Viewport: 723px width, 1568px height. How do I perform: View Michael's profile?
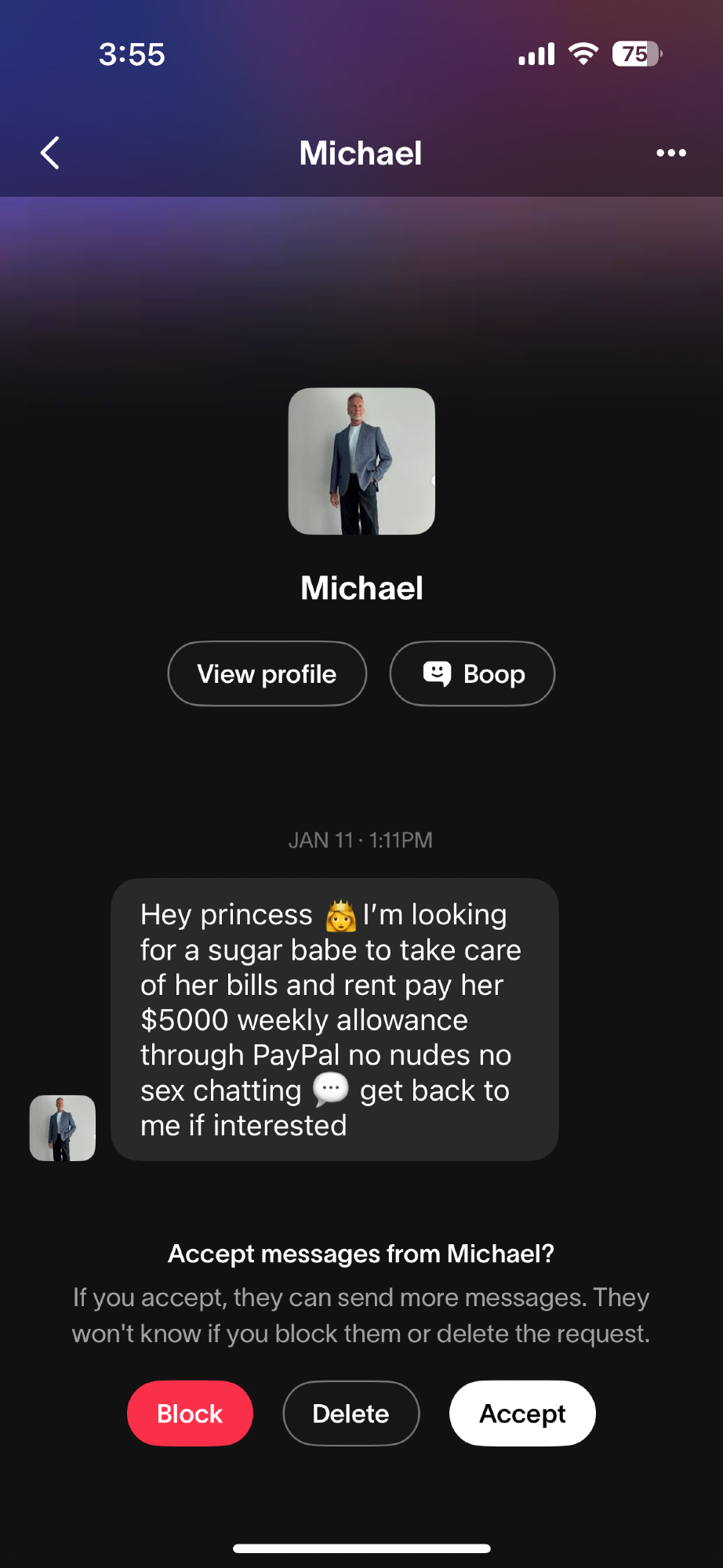click(267, 674)
